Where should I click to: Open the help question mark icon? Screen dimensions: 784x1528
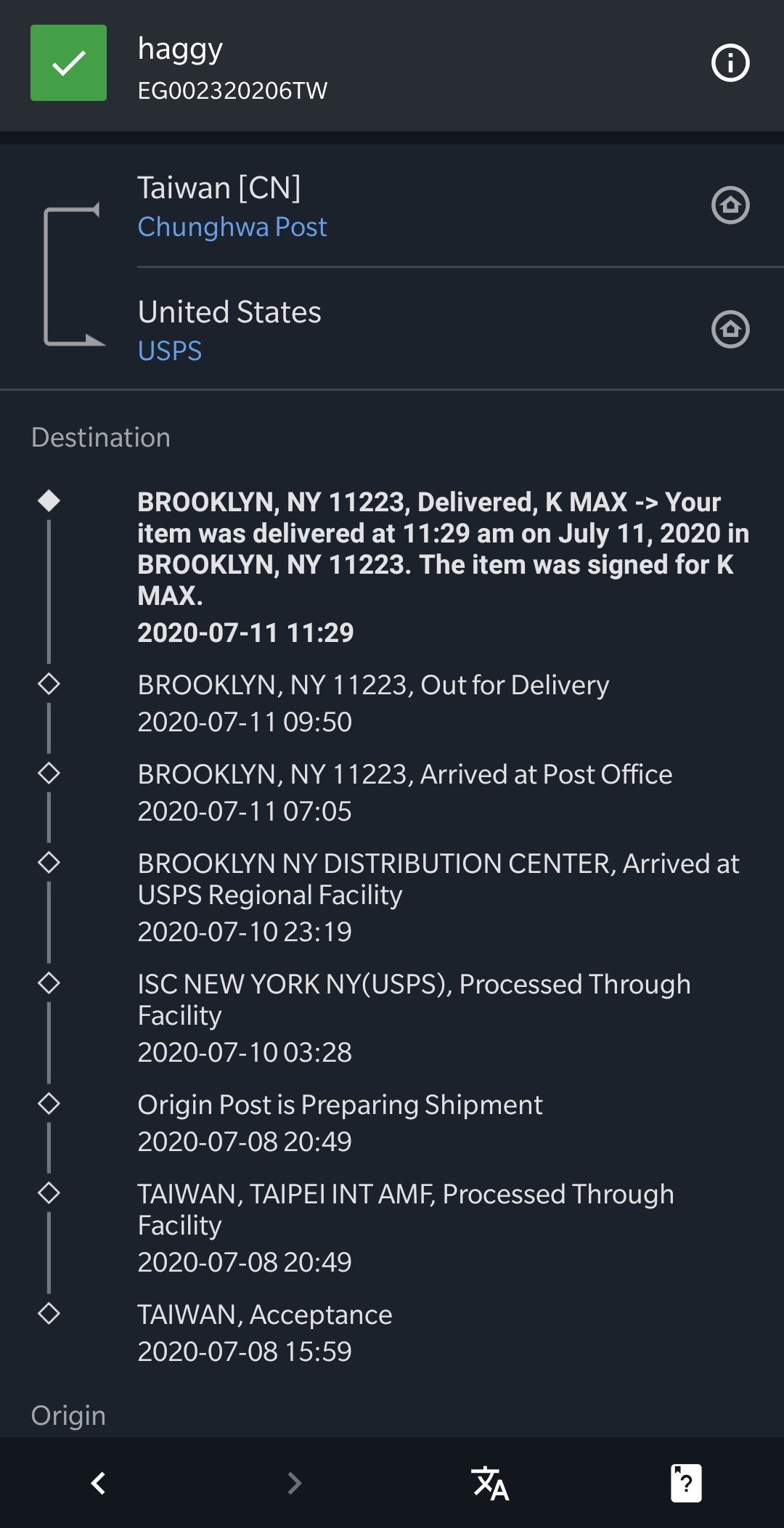click(686, 1483)
